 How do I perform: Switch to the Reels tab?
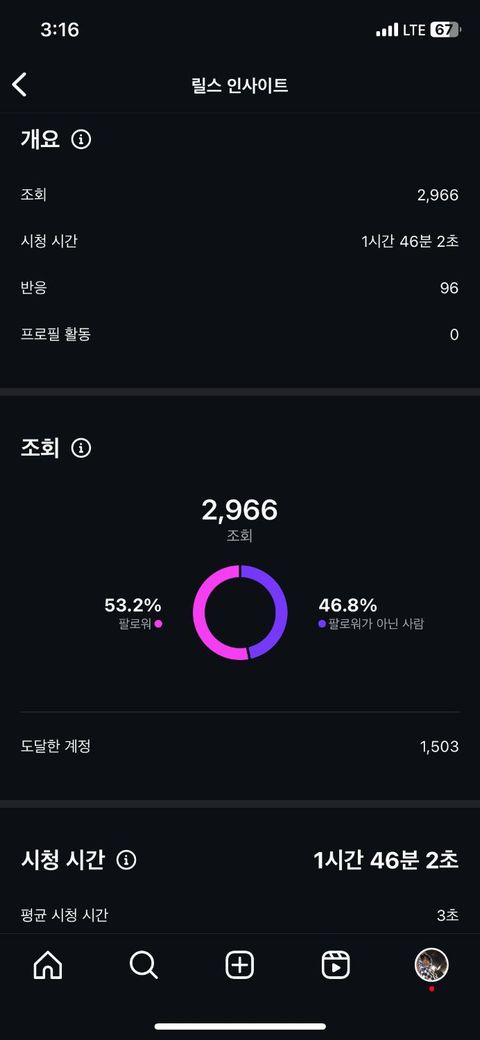(335, 966)
